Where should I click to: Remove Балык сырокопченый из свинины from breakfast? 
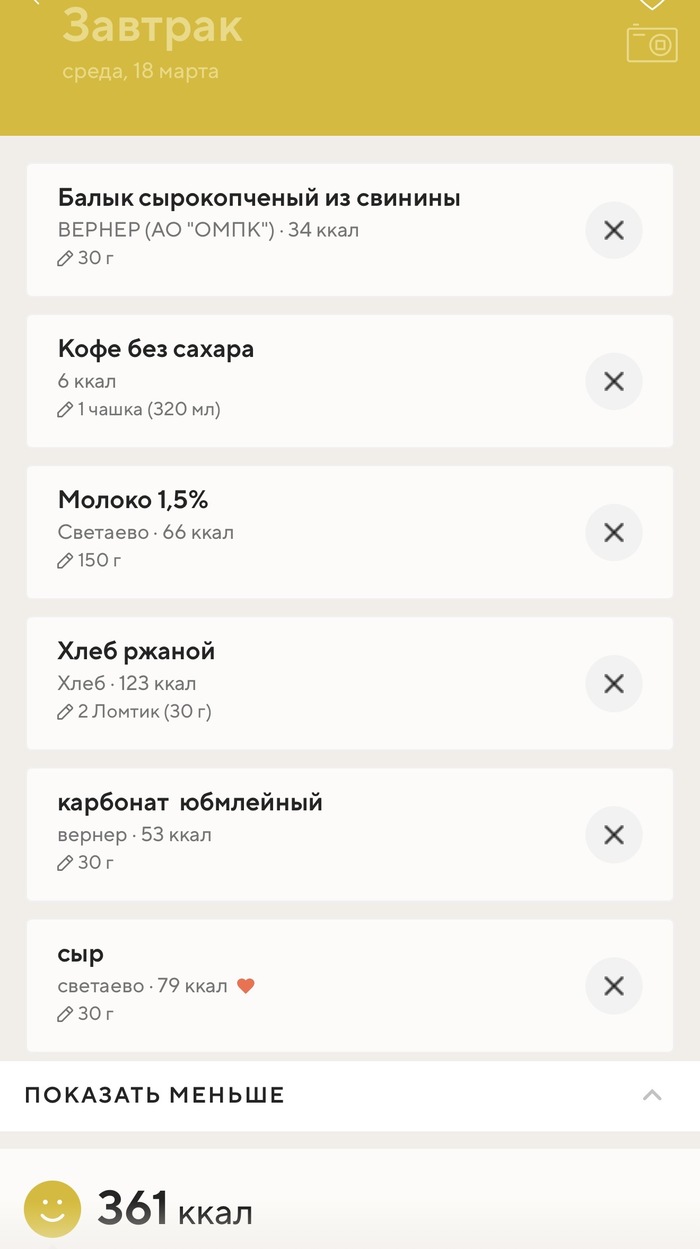(613, 230)
